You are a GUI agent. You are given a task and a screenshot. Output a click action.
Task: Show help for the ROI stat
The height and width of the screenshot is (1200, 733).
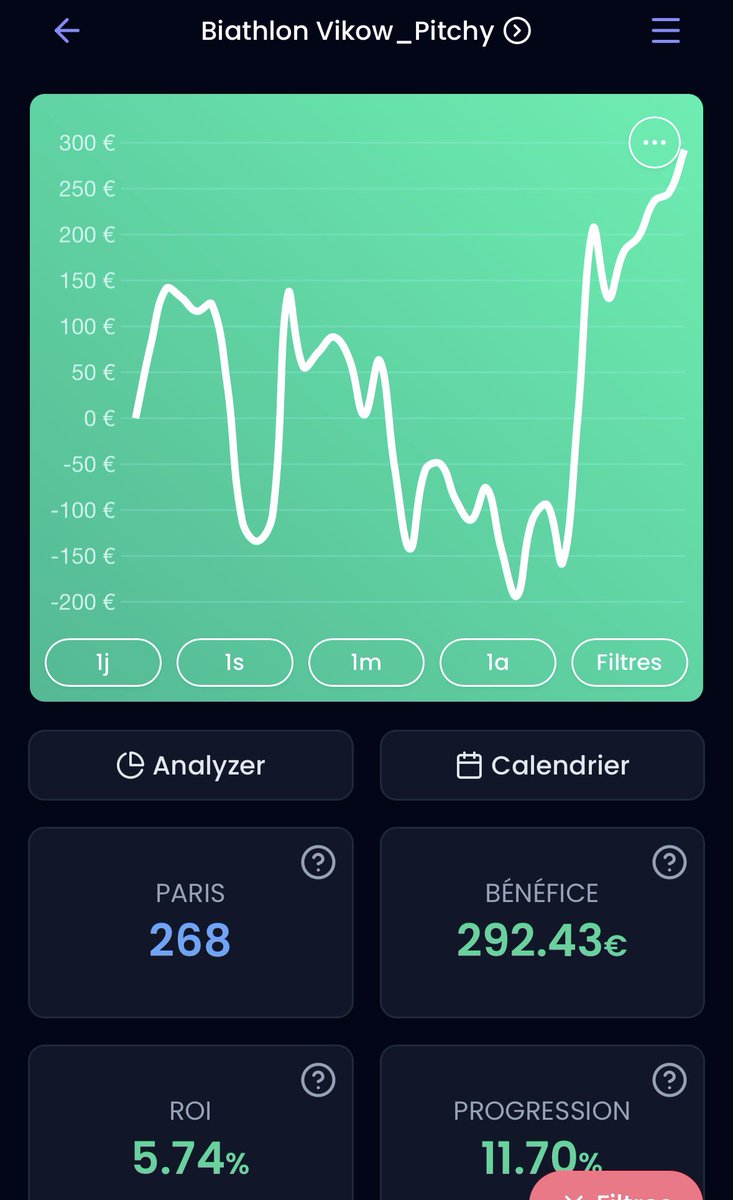pos(318,1080)
